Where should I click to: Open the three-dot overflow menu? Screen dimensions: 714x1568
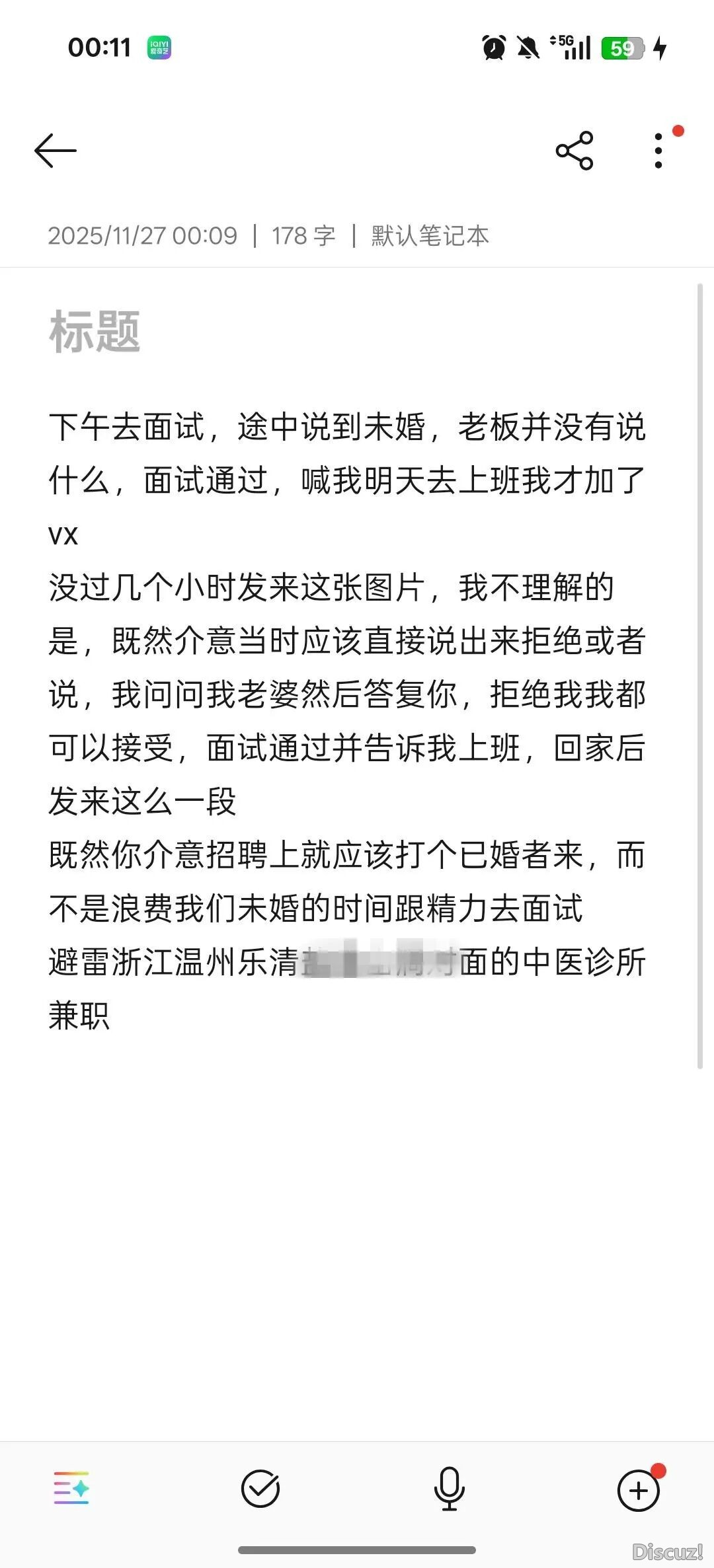pos(658,151)
